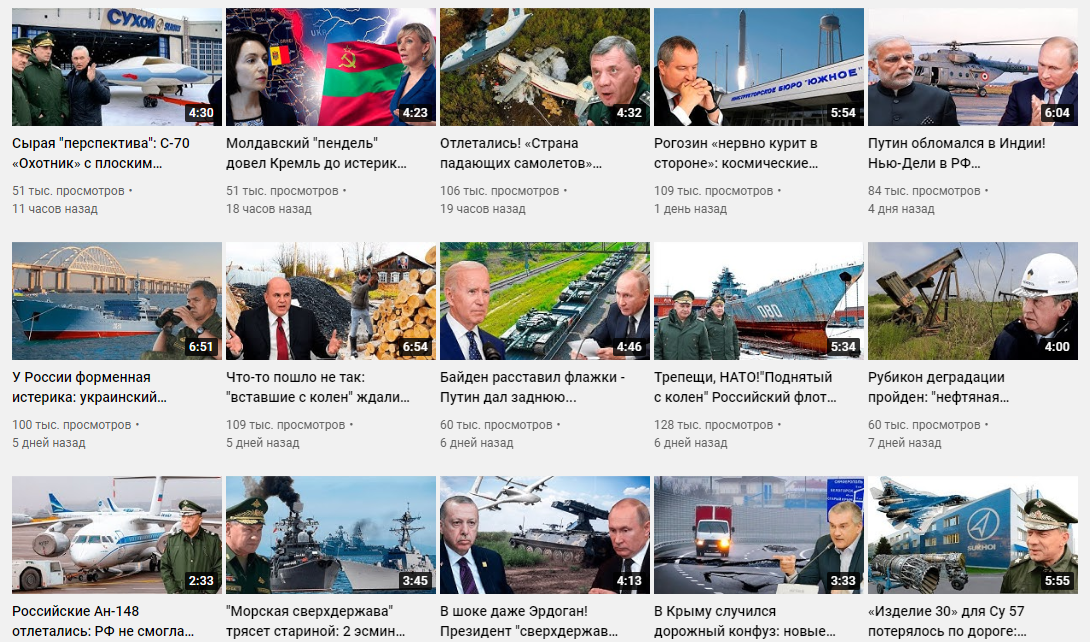Viewport: 1090px width, 642px height.
Task: Open video В шоке даже Эрдоган!
Action: click(x=545, y=535)
